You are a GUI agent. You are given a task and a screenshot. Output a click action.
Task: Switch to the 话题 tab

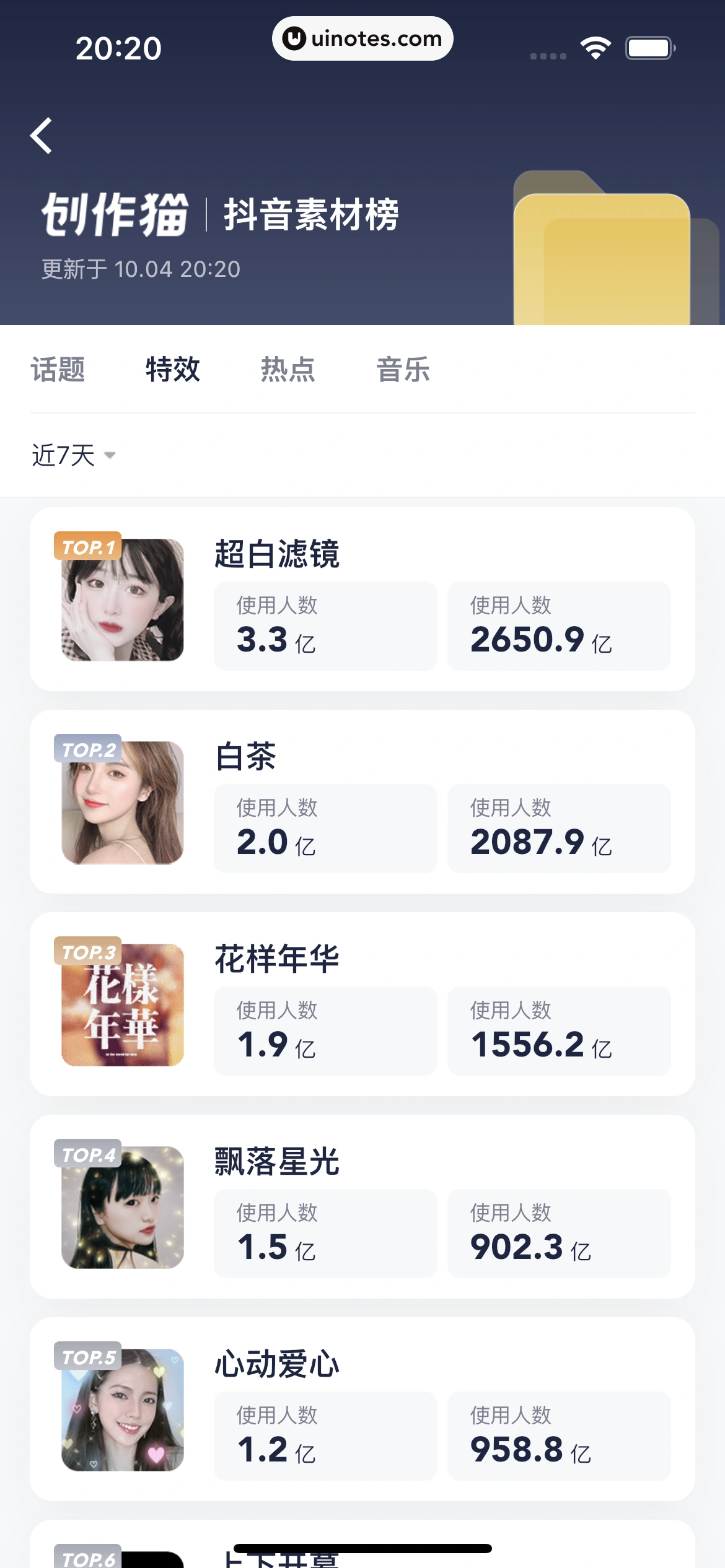58,370
